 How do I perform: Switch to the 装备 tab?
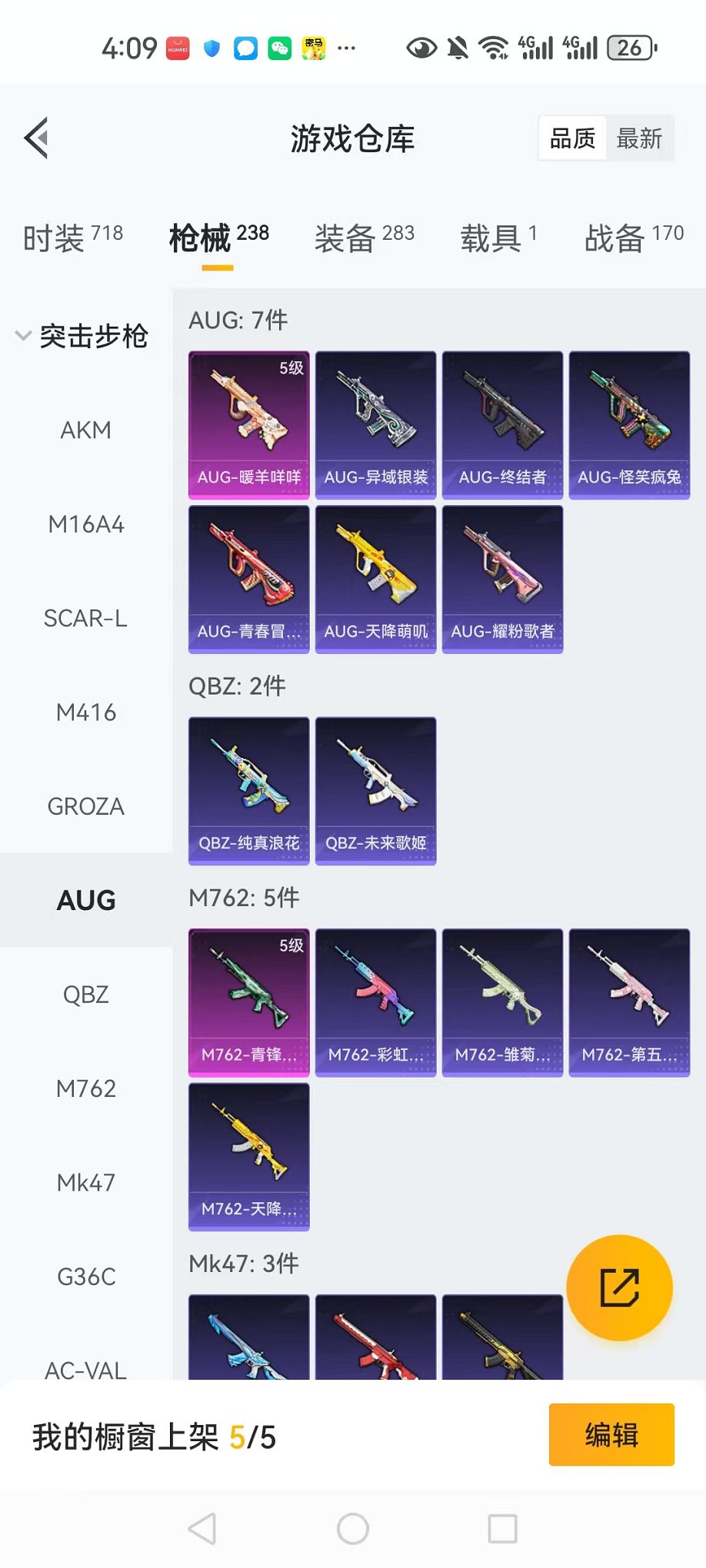tap(364, 238)
